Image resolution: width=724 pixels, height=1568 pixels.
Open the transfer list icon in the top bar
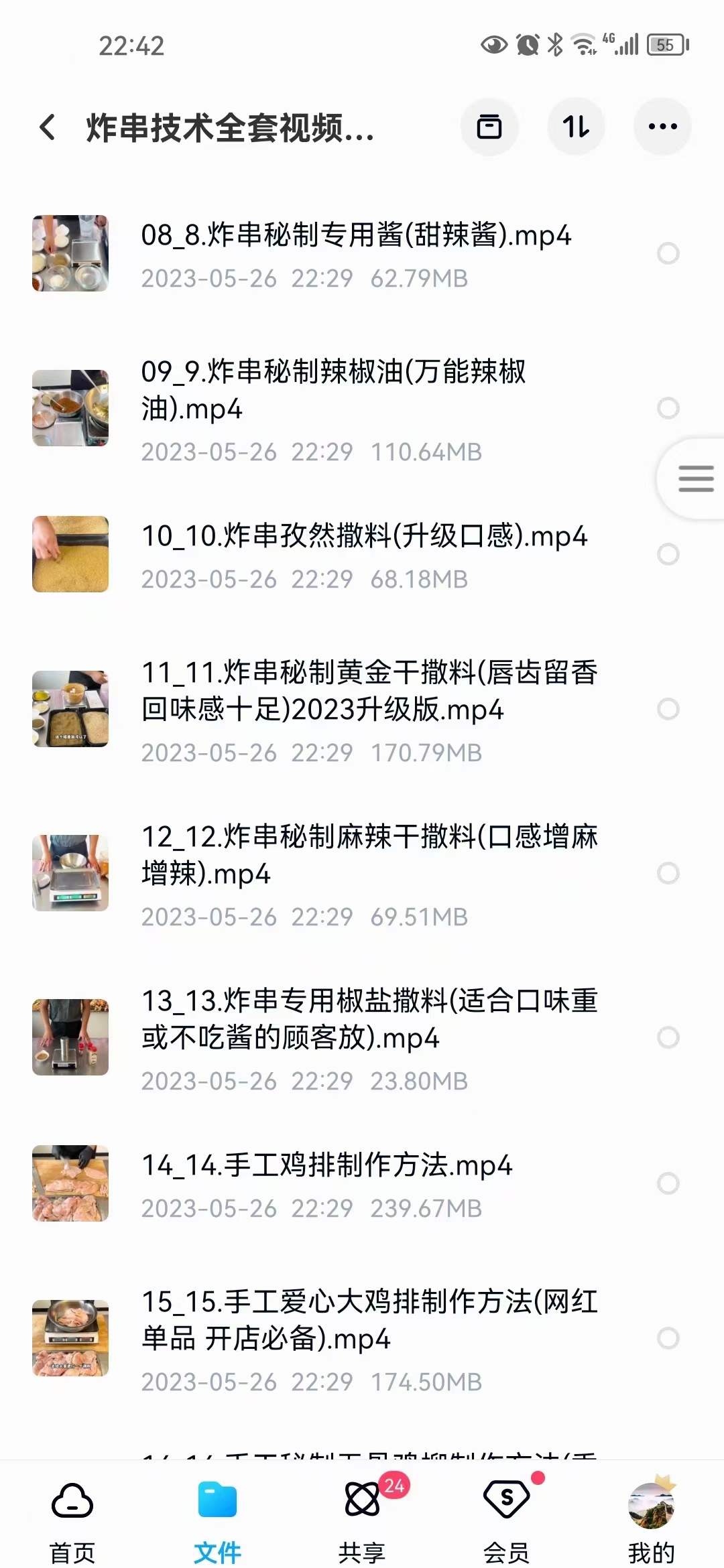489,126
